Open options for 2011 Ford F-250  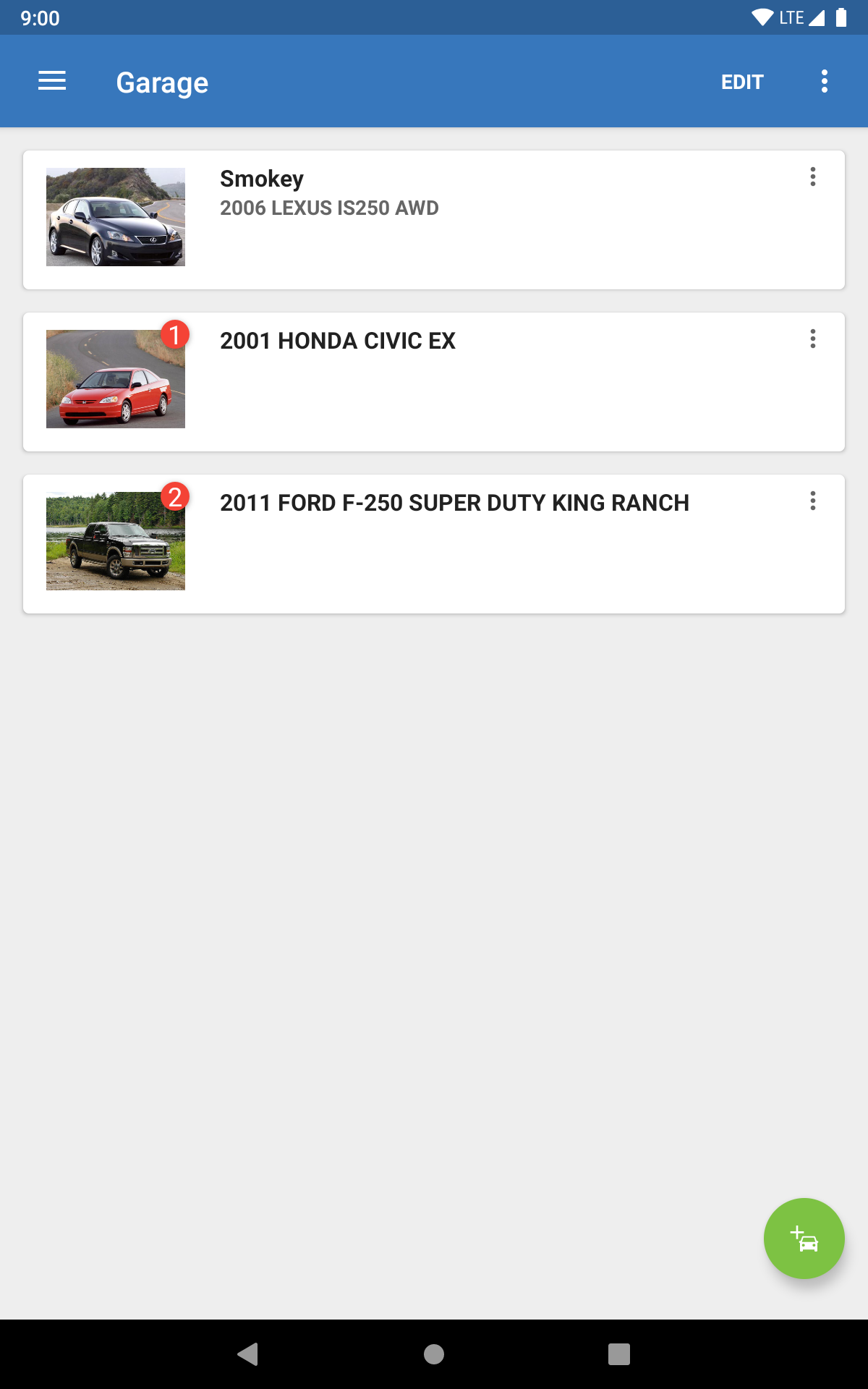[812, 501]
